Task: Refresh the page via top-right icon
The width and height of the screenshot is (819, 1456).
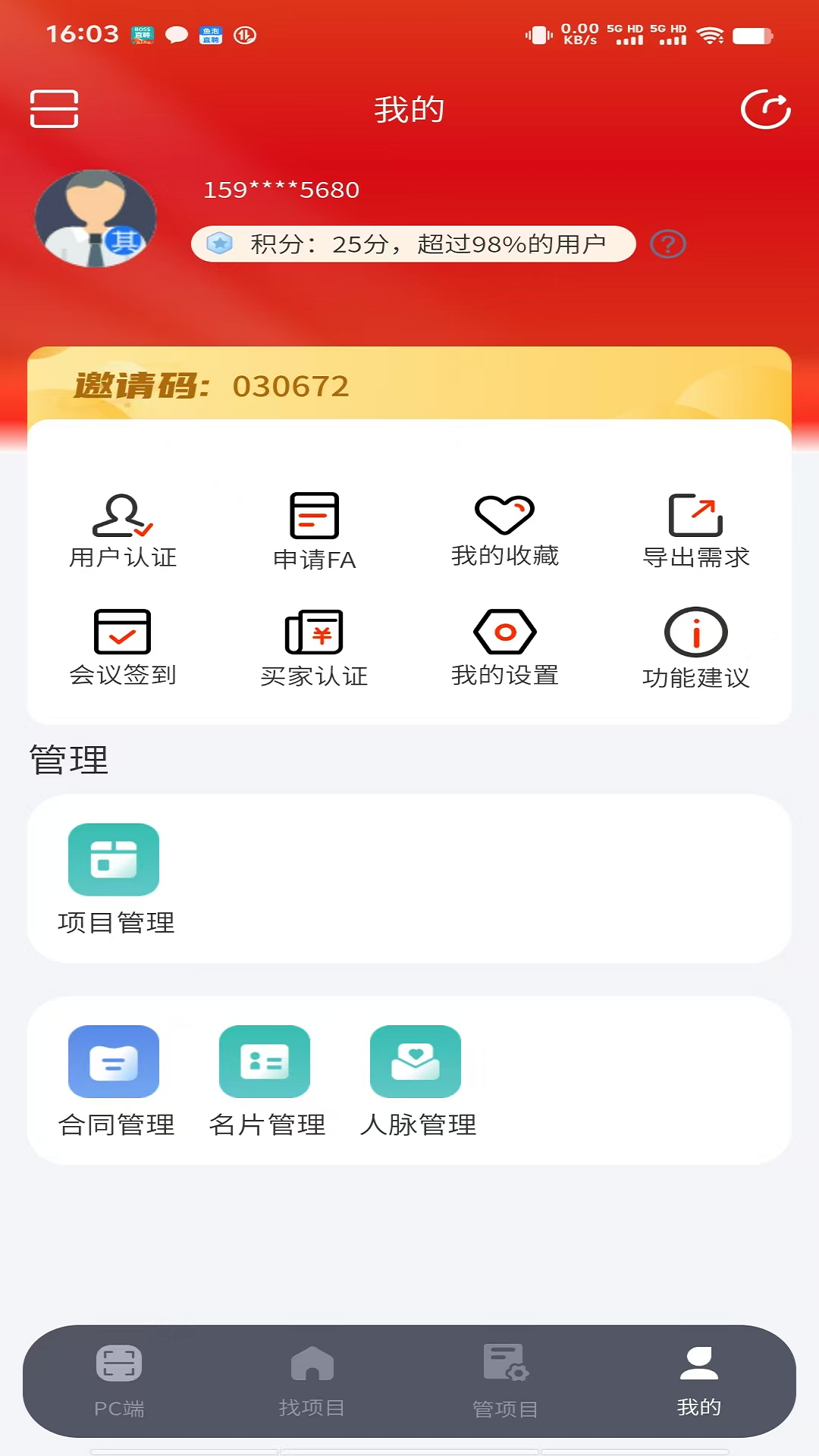Action: (x=765, y=108)
